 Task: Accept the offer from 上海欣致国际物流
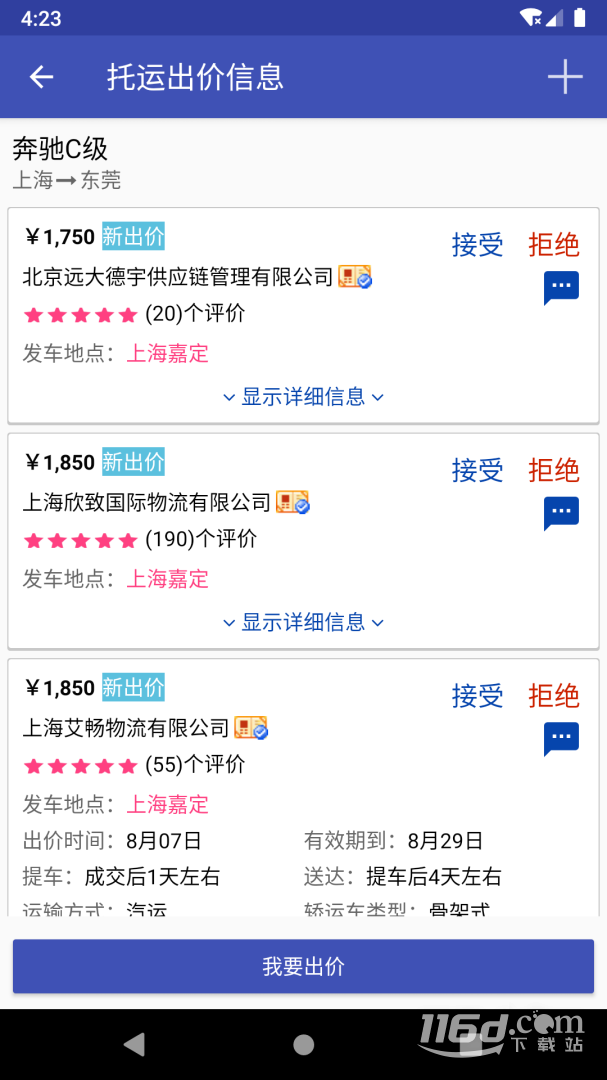click(477, 470)
